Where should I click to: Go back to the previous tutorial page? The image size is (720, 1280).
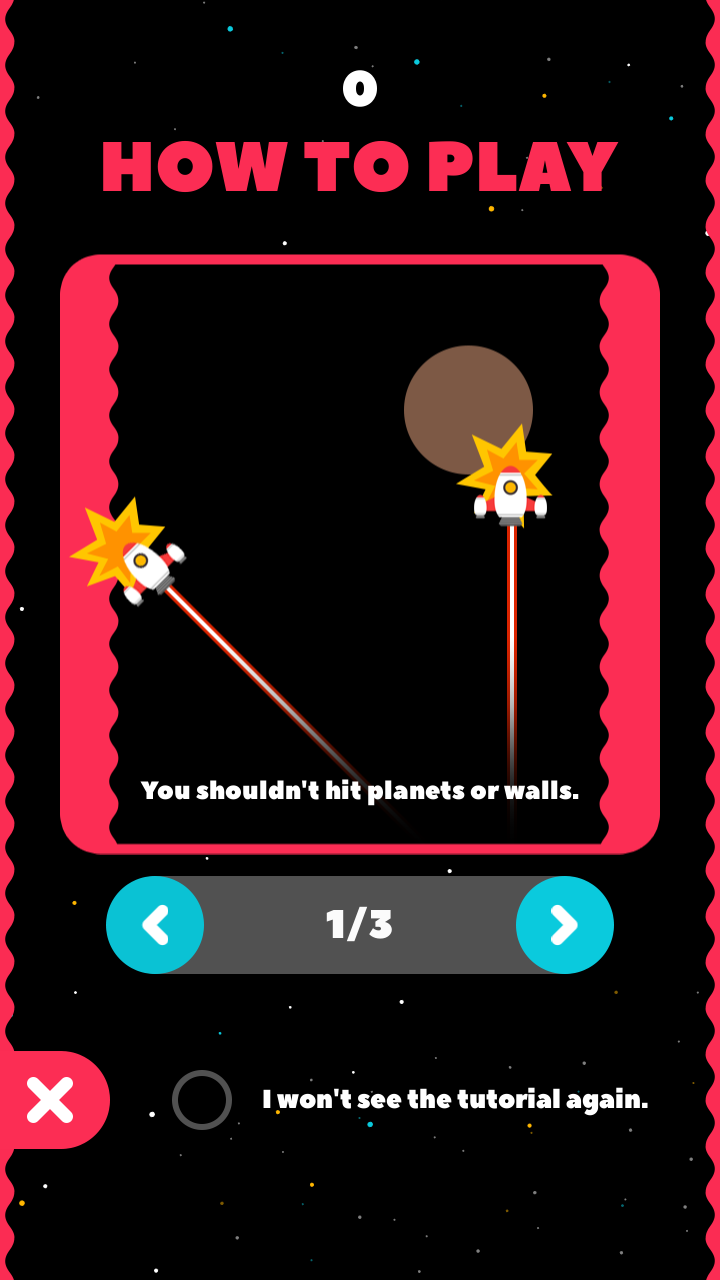point(155,925)
